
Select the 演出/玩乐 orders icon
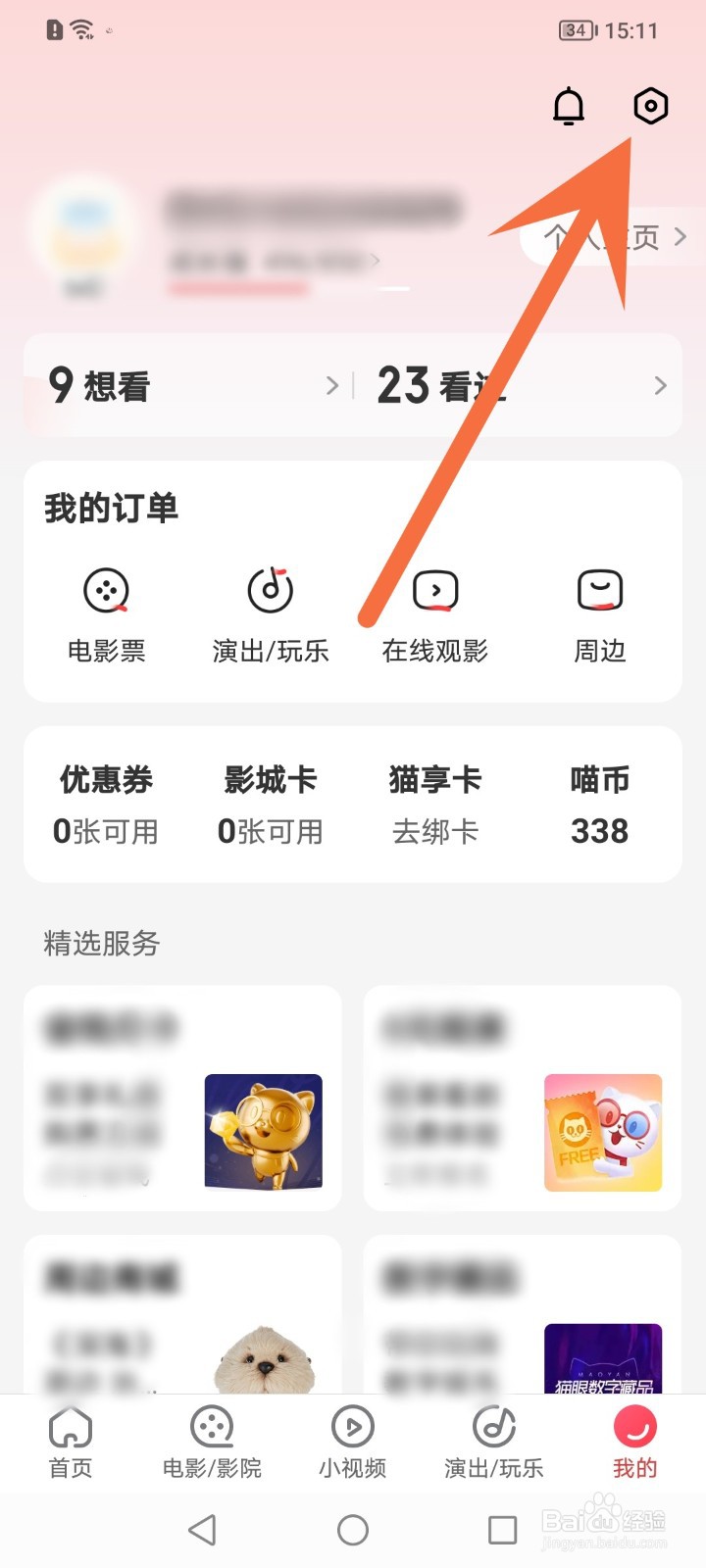pos(272,608)
